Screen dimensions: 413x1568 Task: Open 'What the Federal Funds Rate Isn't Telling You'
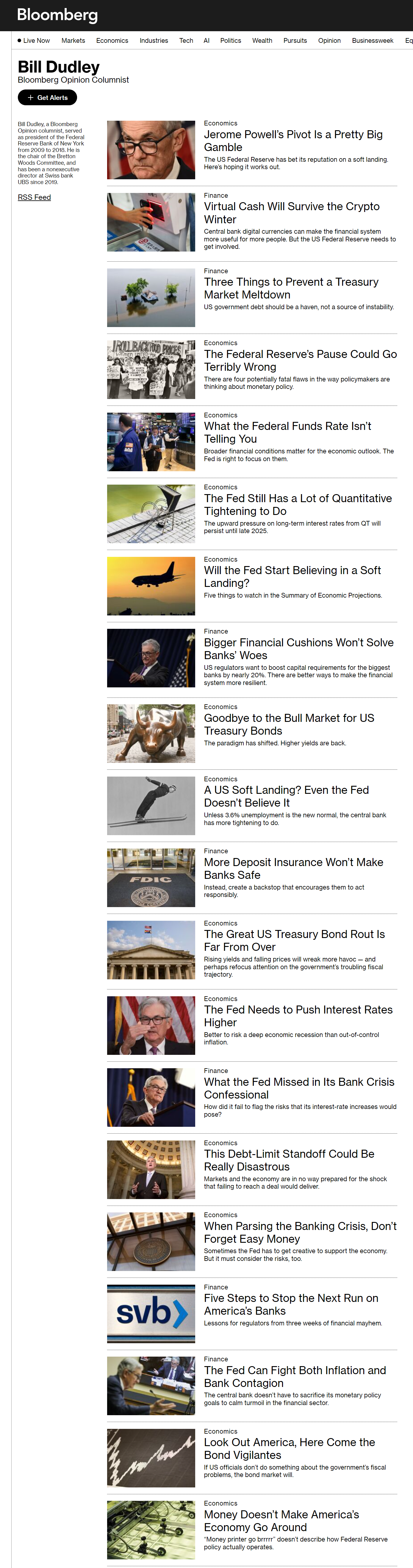(287, 432)
